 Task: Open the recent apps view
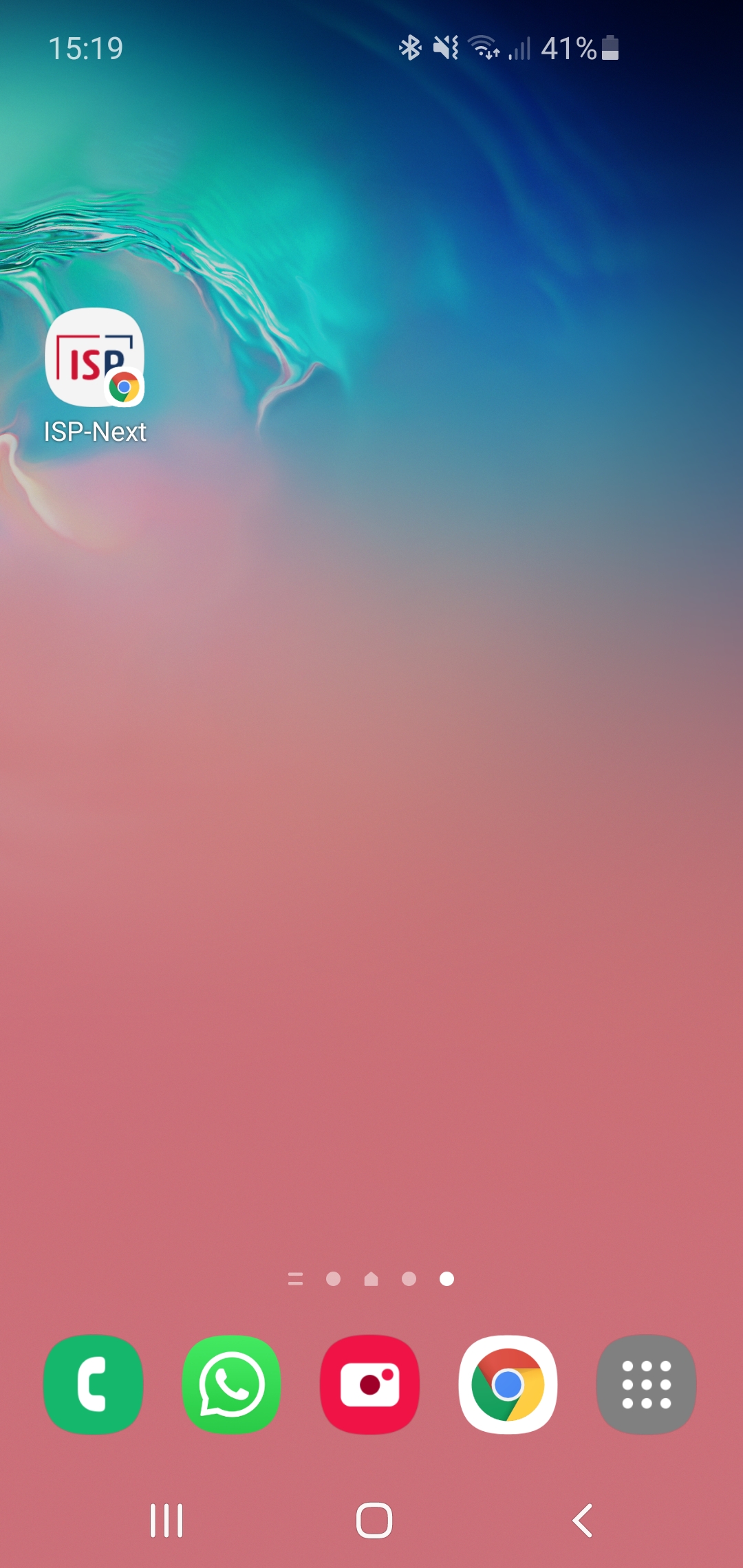pos(166,1520)
